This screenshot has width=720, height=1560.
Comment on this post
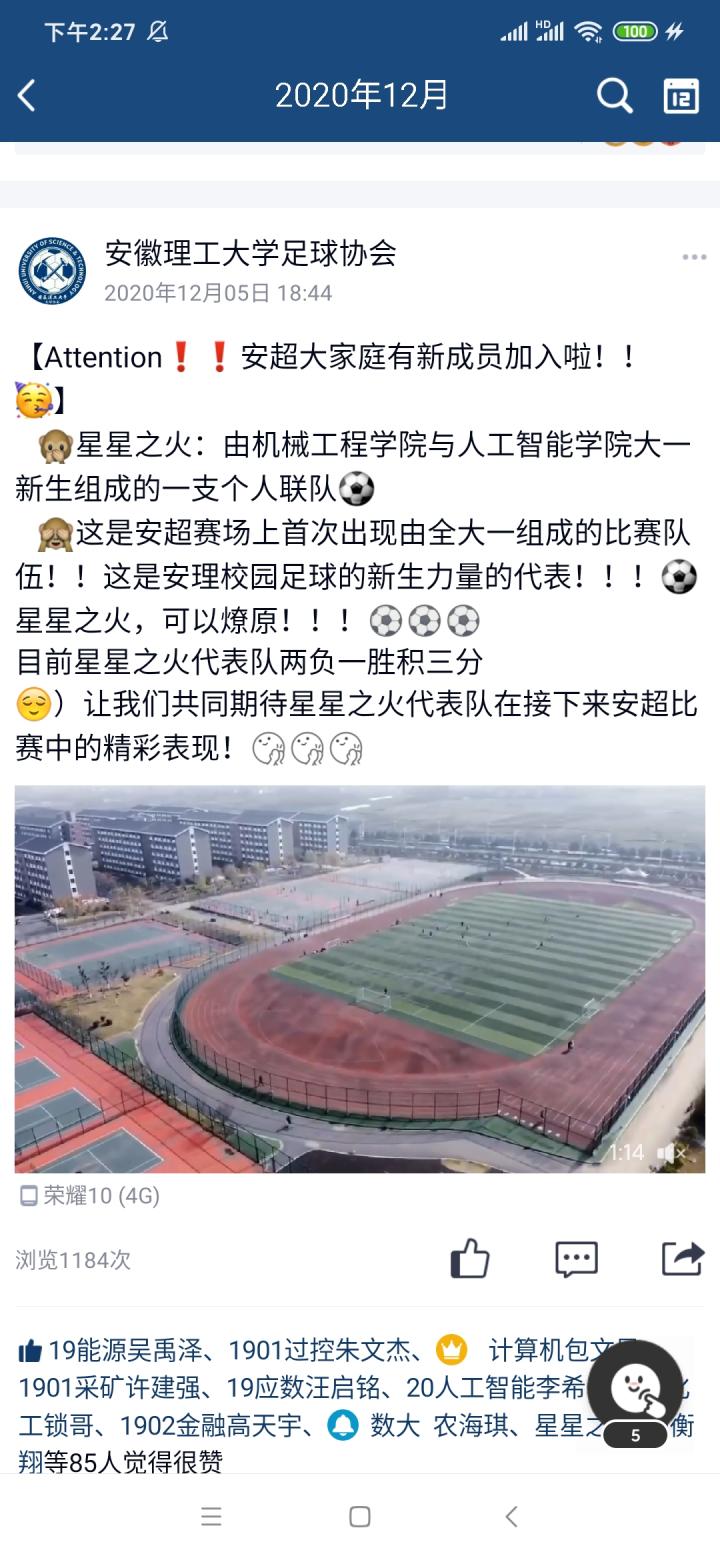[576, 1258]
